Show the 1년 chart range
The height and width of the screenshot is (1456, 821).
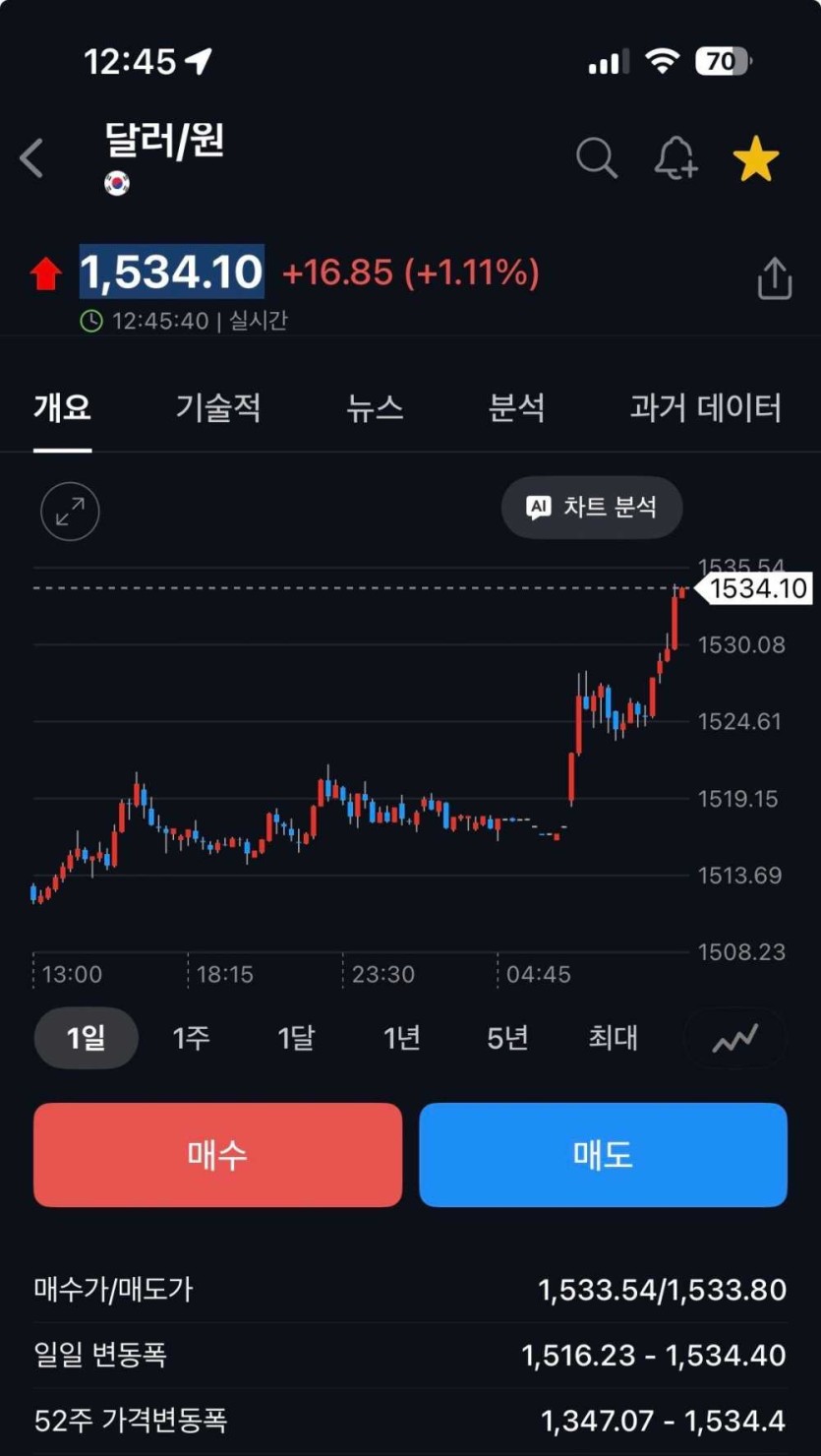(401, 1037)
